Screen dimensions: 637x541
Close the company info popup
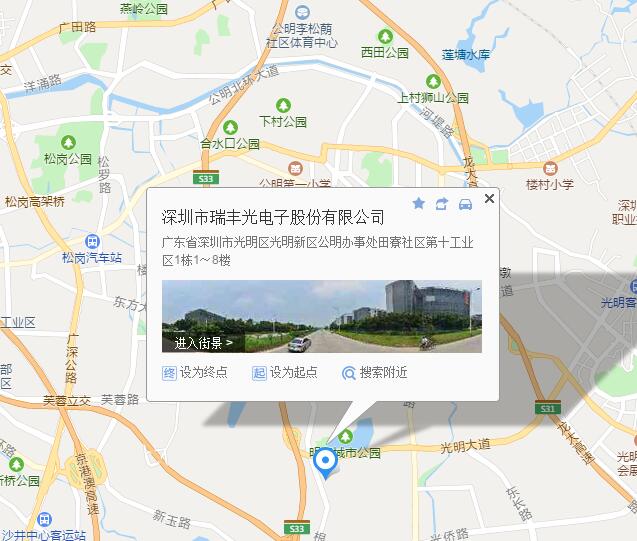click(x=489, y=199)
